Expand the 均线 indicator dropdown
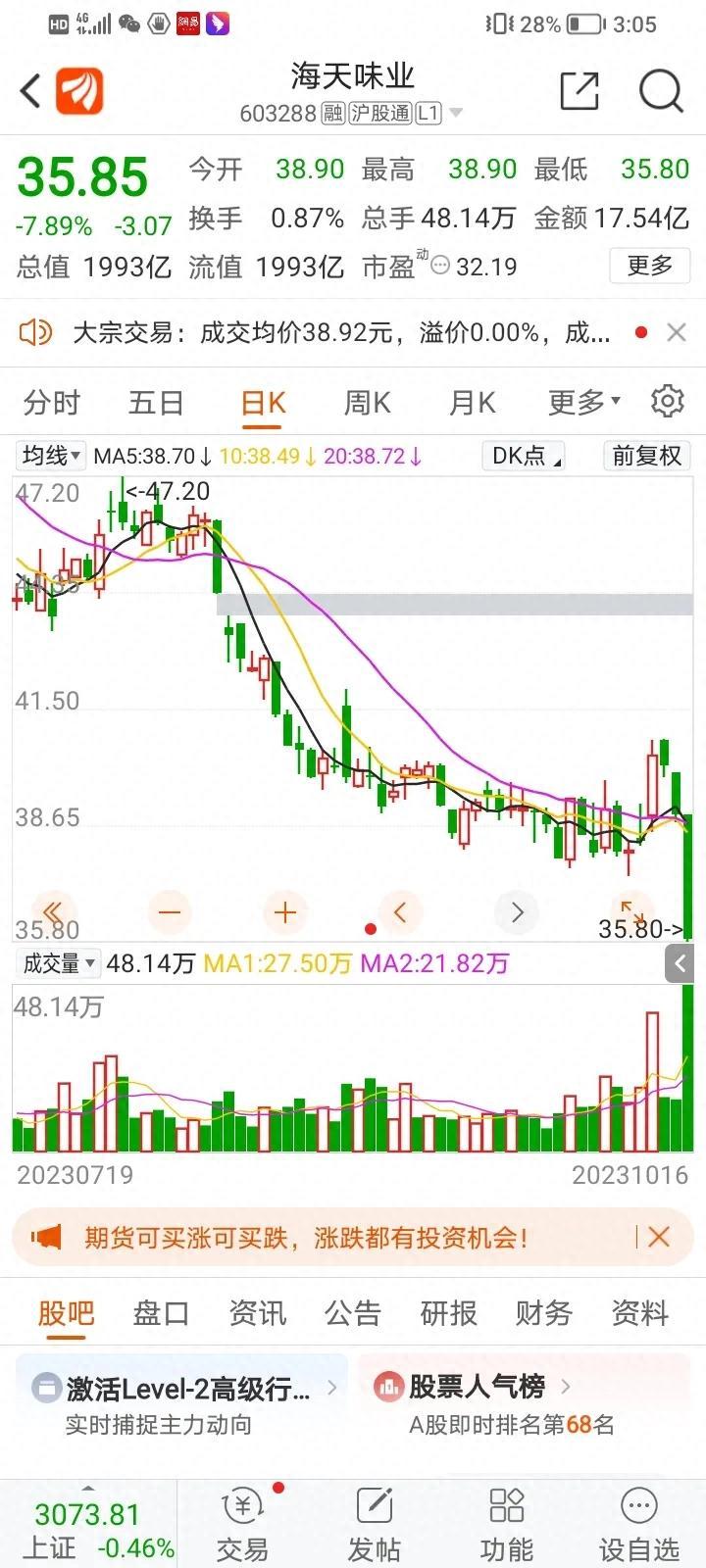The image size is (706, 1568). (51, 456)
